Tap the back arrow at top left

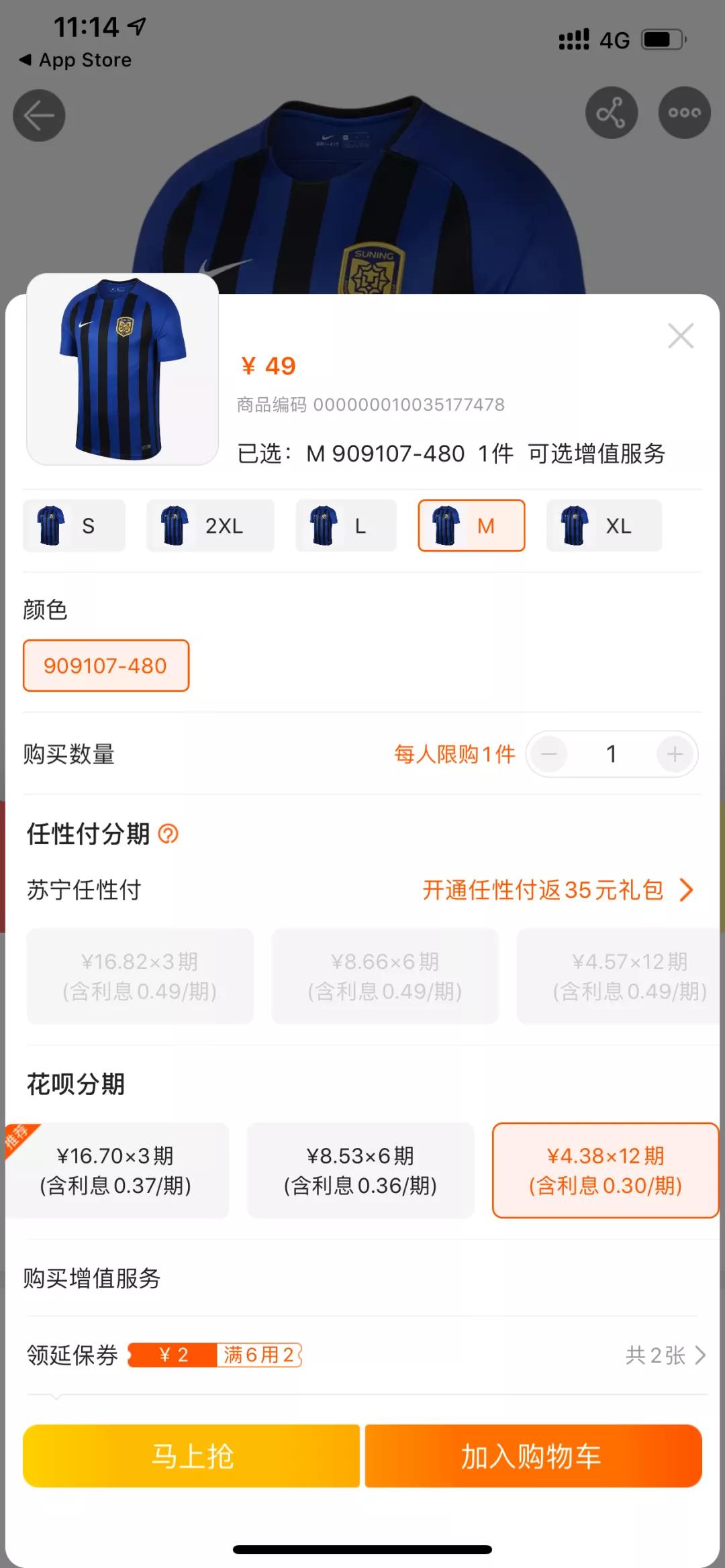[x=38, y=115]
